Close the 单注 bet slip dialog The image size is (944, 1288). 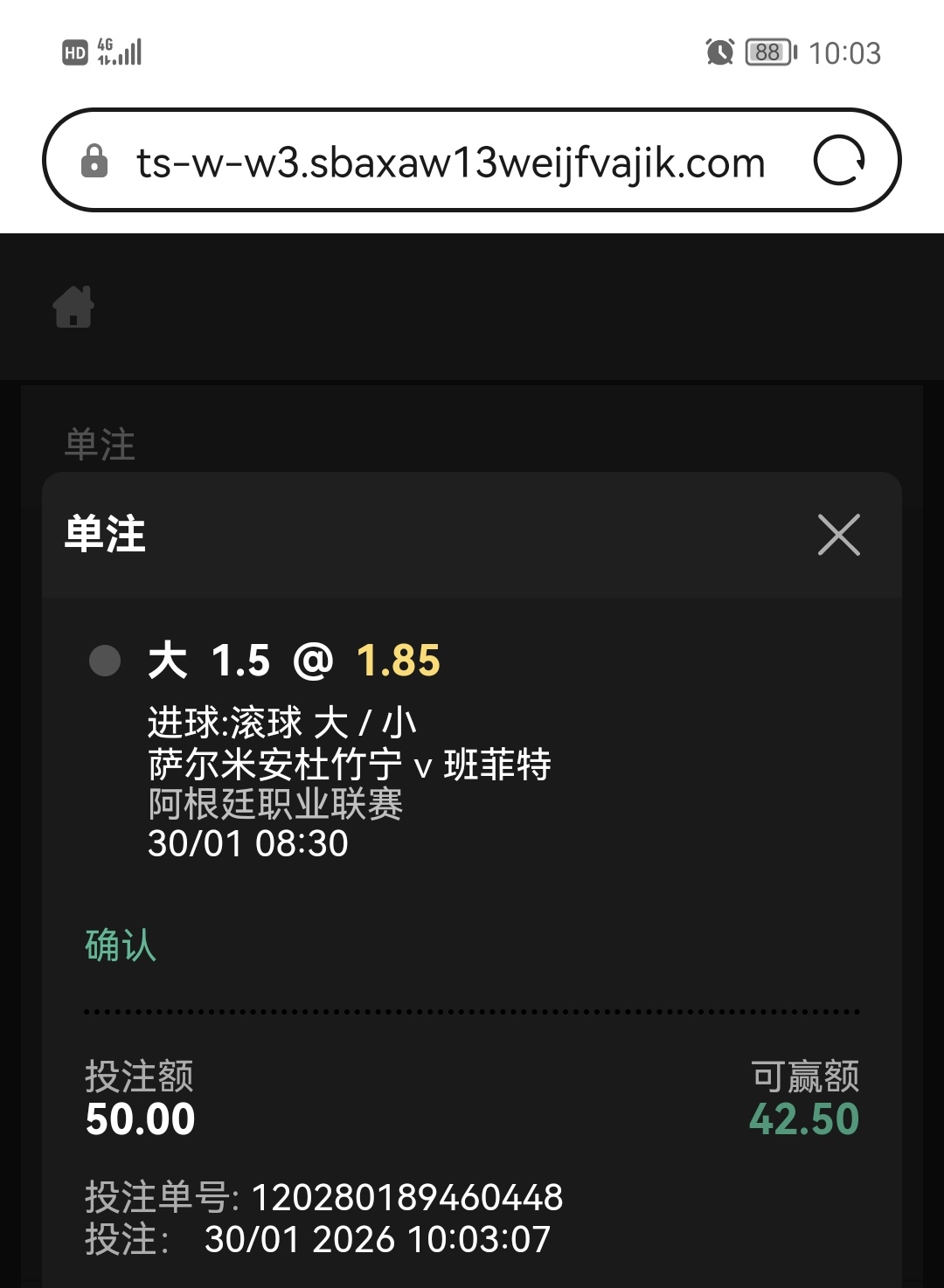pyautogui.click(x=838, y=535)
